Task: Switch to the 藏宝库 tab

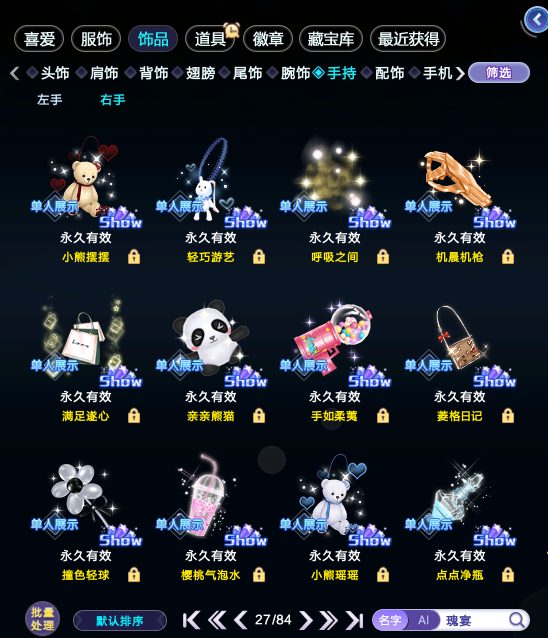Action: coord(330,39)
